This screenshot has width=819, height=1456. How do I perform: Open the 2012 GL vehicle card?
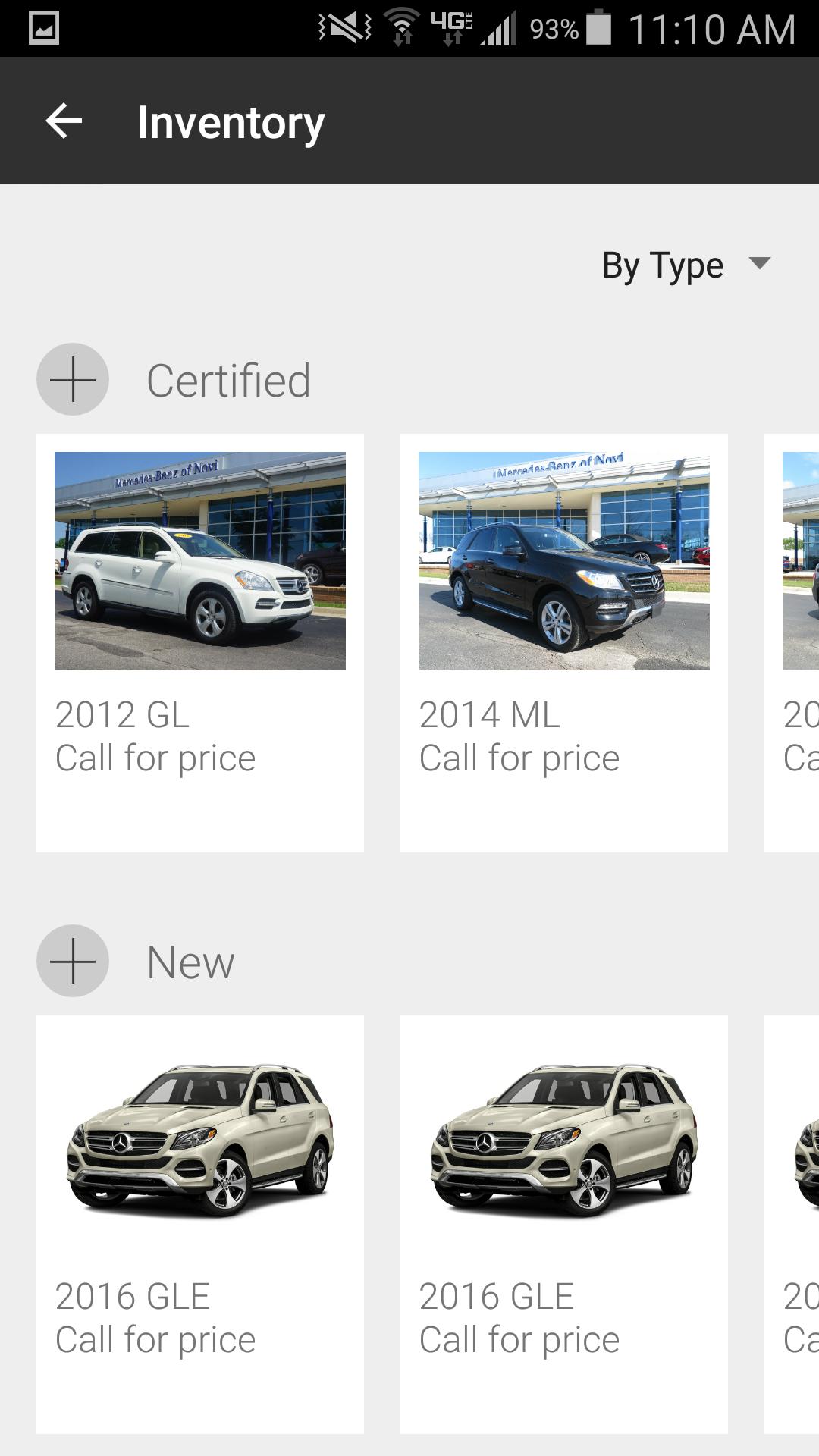[200, 642]
